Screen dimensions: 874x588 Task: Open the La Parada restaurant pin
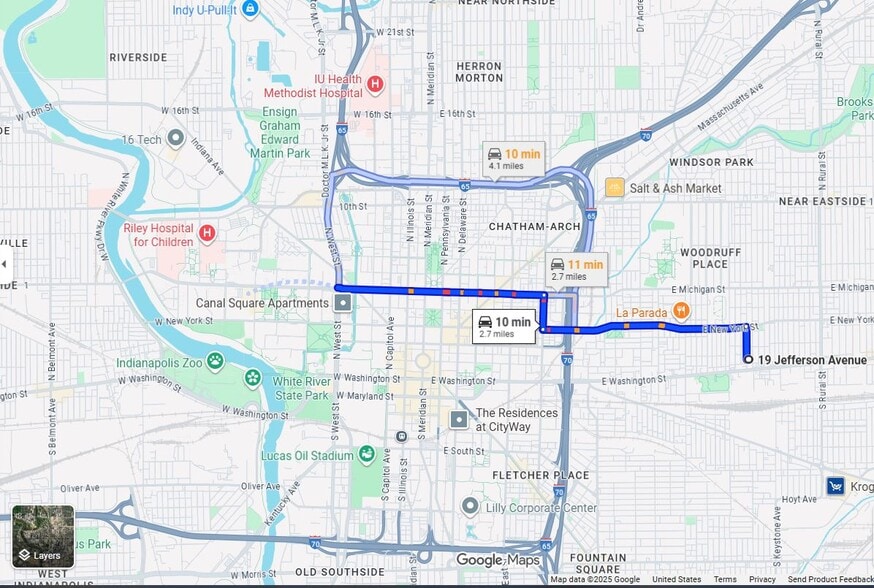click(x=681, y=309)
